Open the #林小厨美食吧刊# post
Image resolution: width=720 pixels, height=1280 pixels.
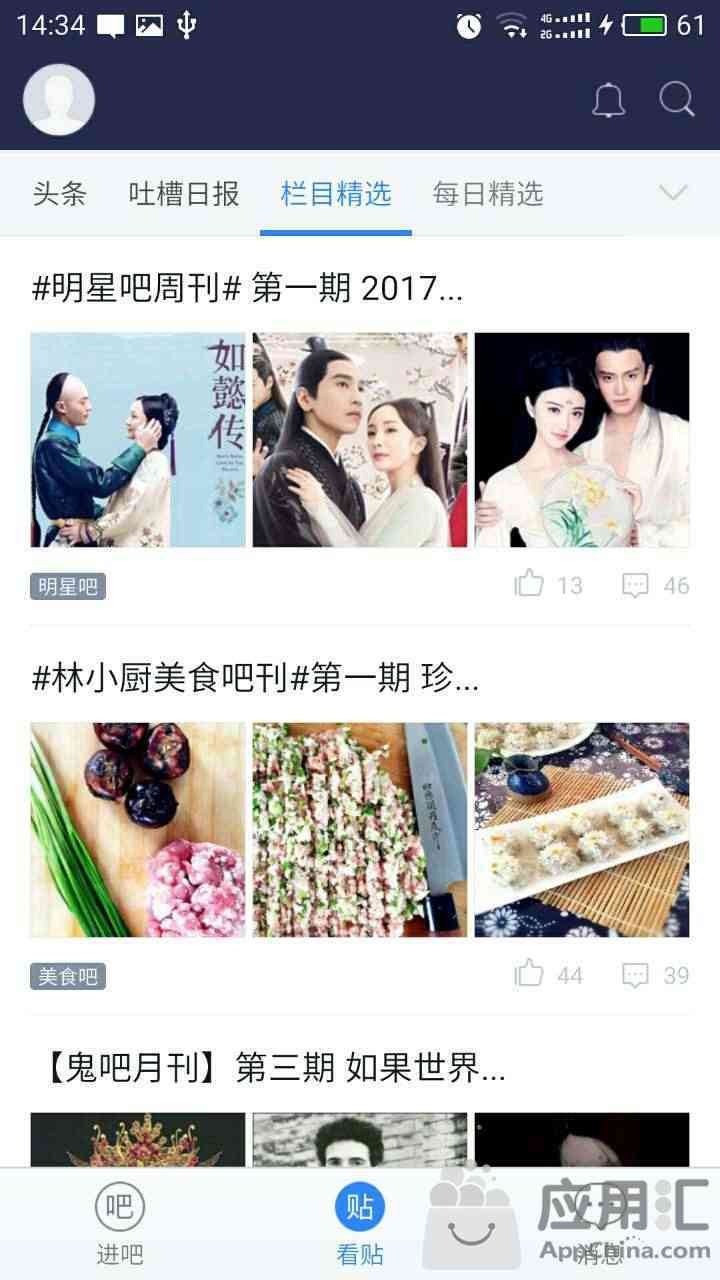click(256, 679)
